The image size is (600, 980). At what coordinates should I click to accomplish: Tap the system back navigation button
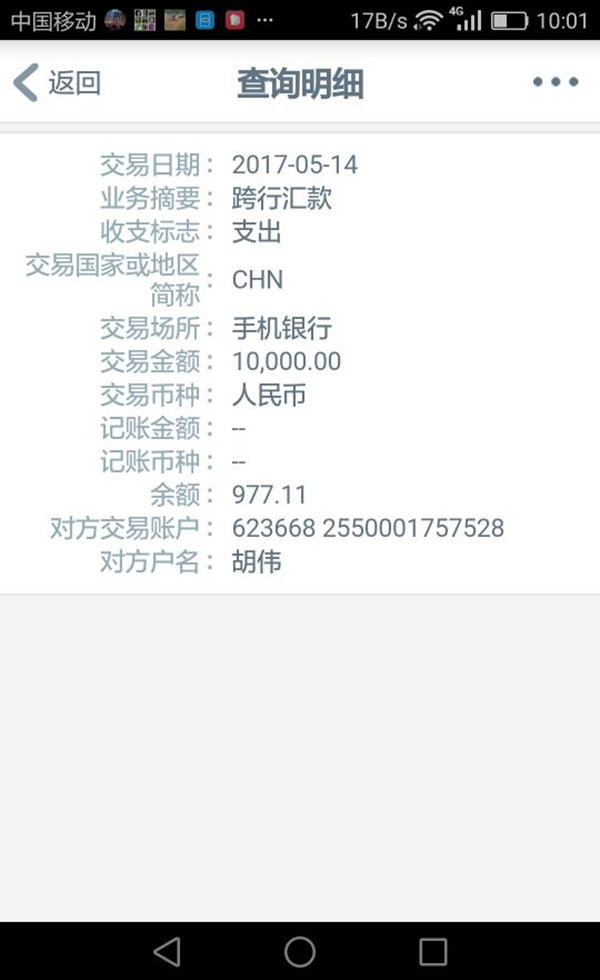coord(167,951)
